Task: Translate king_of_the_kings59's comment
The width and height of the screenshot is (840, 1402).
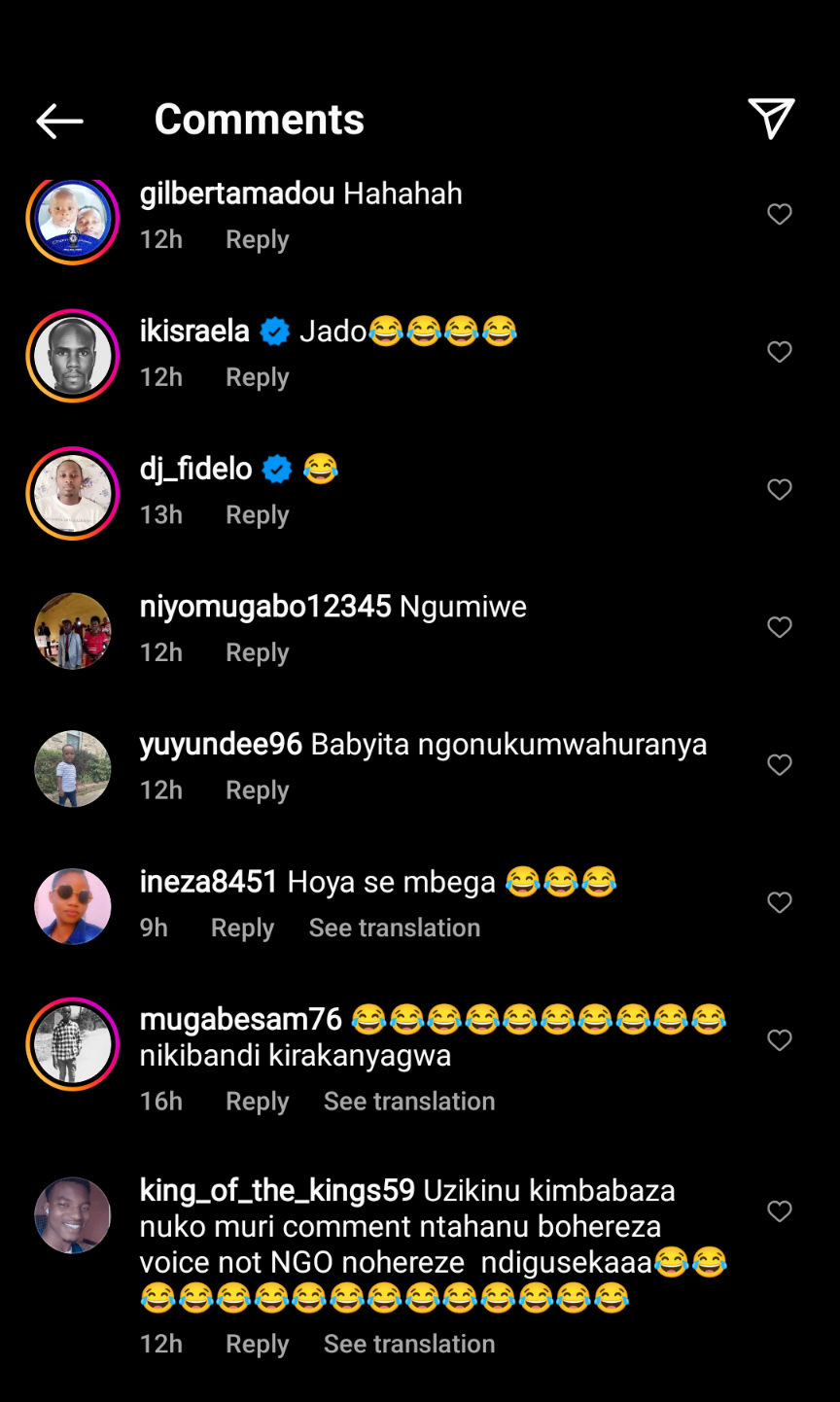Action: [x=408, y=1344]
